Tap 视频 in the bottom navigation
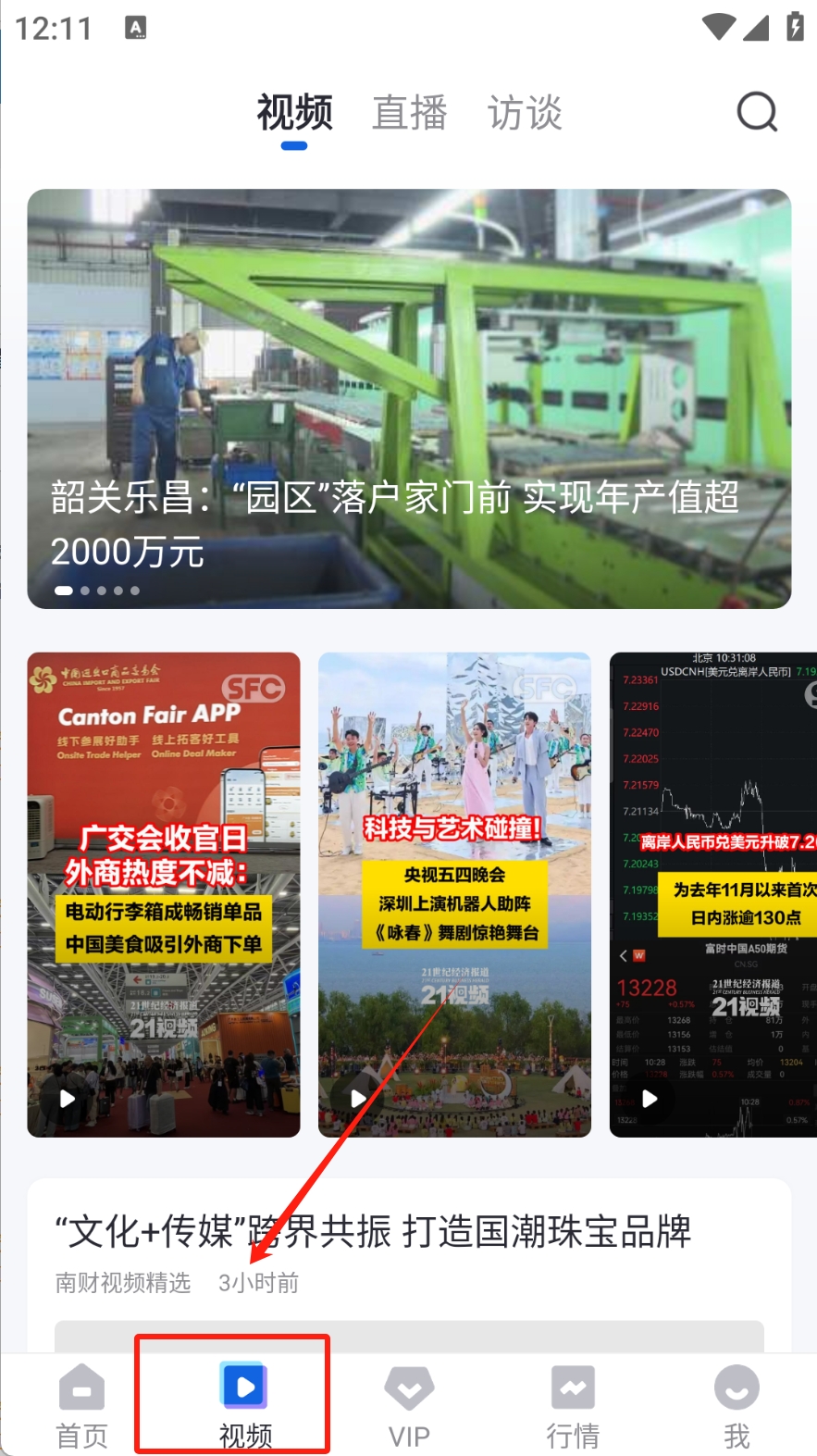Viewport: 817px width, 1456px height. pyautogui.click(x=244, y=1405)
